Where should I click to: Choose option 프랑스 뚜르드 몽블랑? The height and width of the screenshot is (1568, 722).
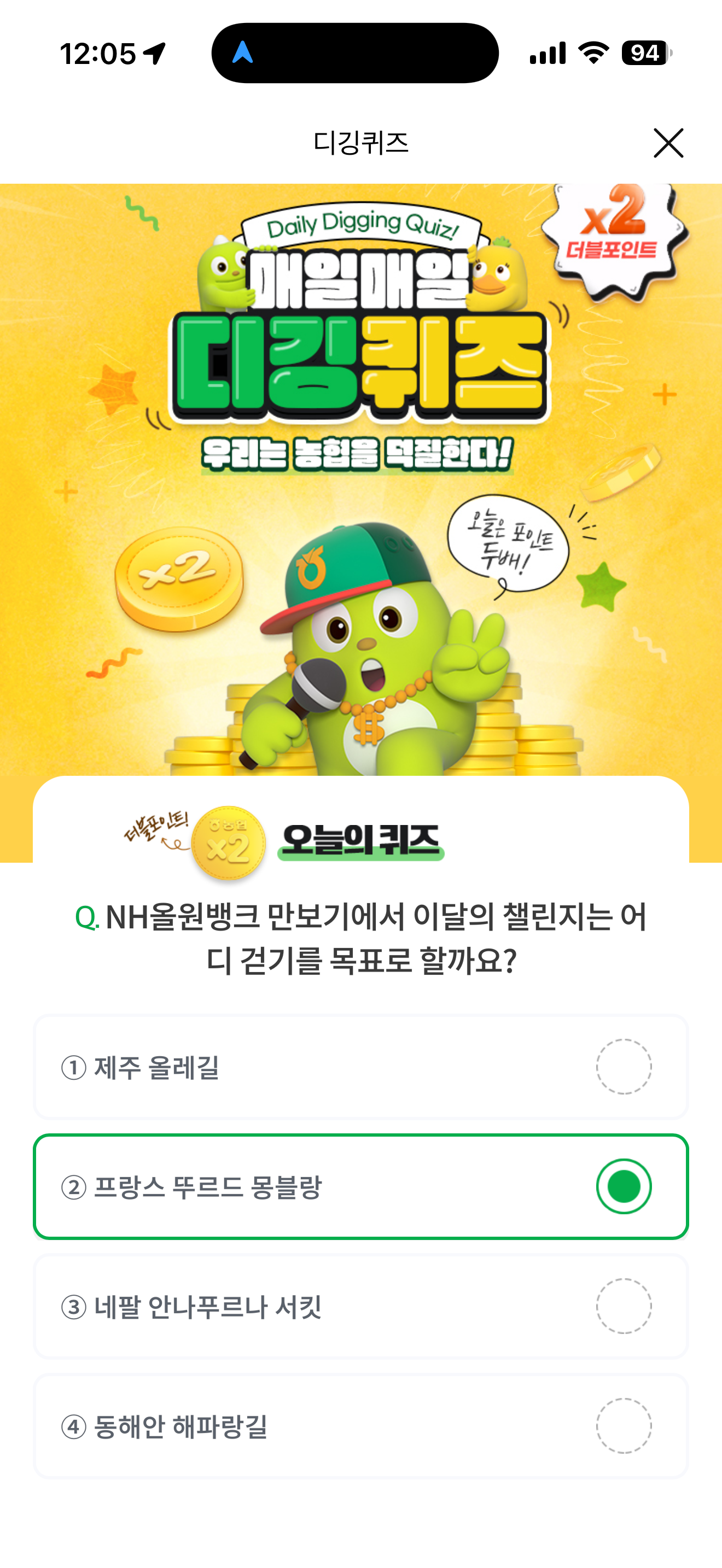tap(360, 1186)
